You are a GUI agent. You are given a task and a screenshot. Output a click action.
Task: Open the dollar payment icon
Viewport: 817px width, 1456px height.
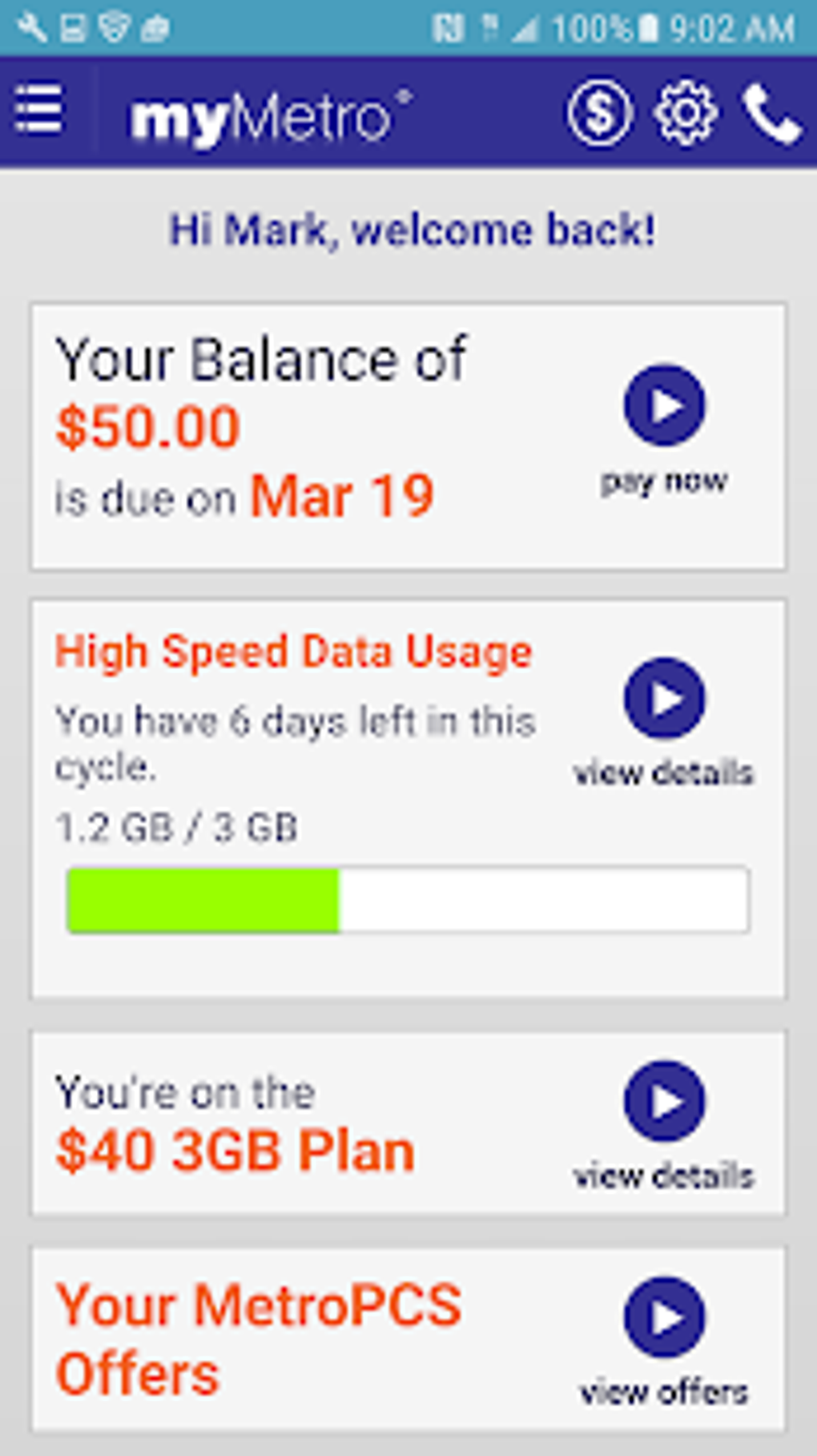600,113
